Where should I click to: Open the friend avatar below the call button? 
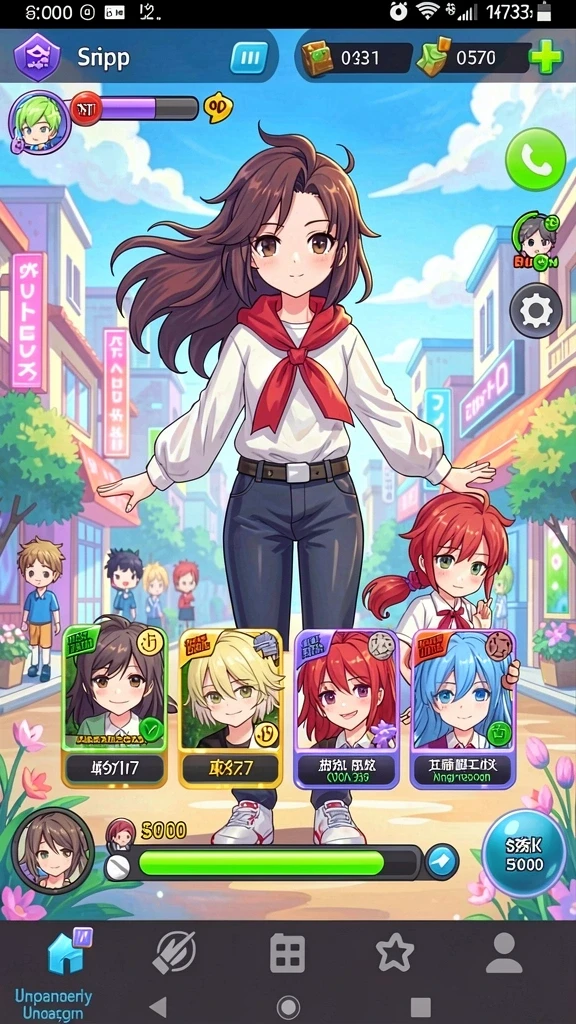[537, 241]
